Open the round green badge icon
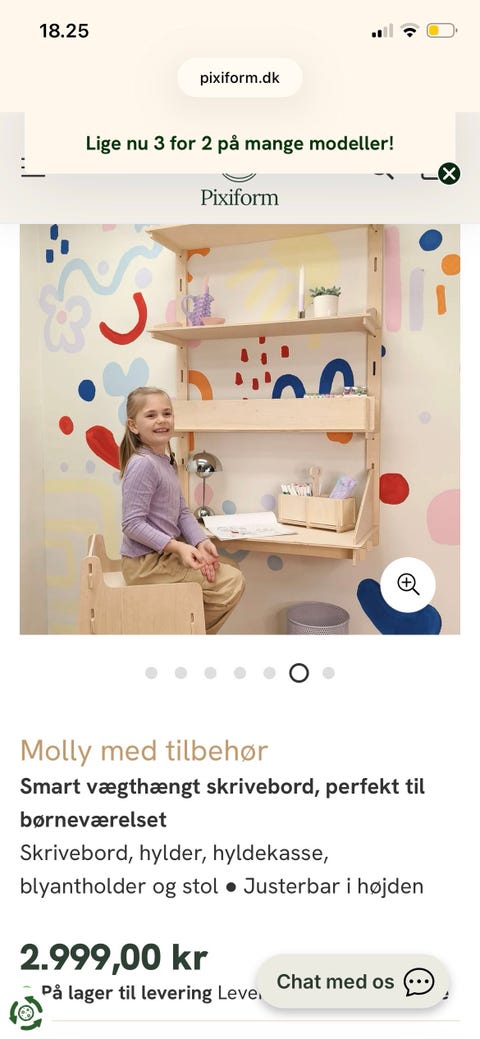 click(27, 1012)
